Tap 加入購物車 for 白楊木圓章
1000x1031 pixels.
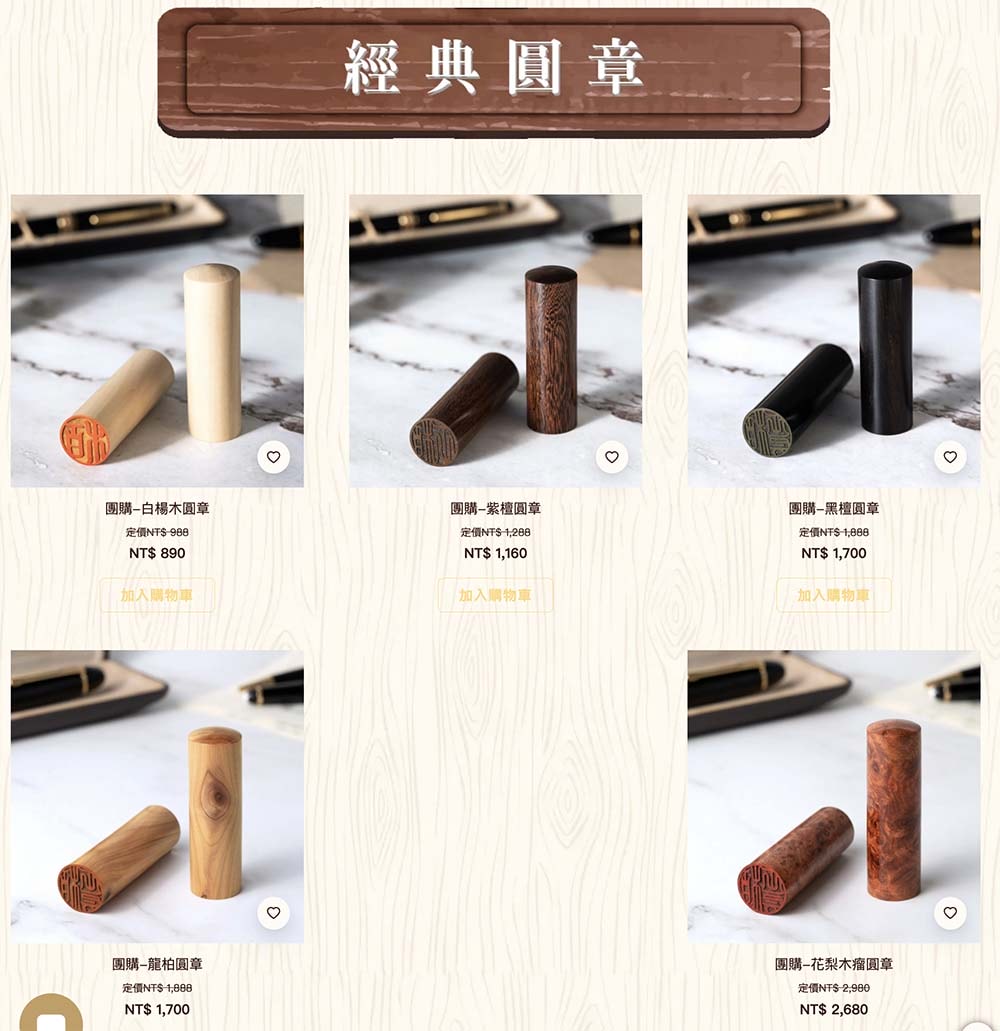157,595
